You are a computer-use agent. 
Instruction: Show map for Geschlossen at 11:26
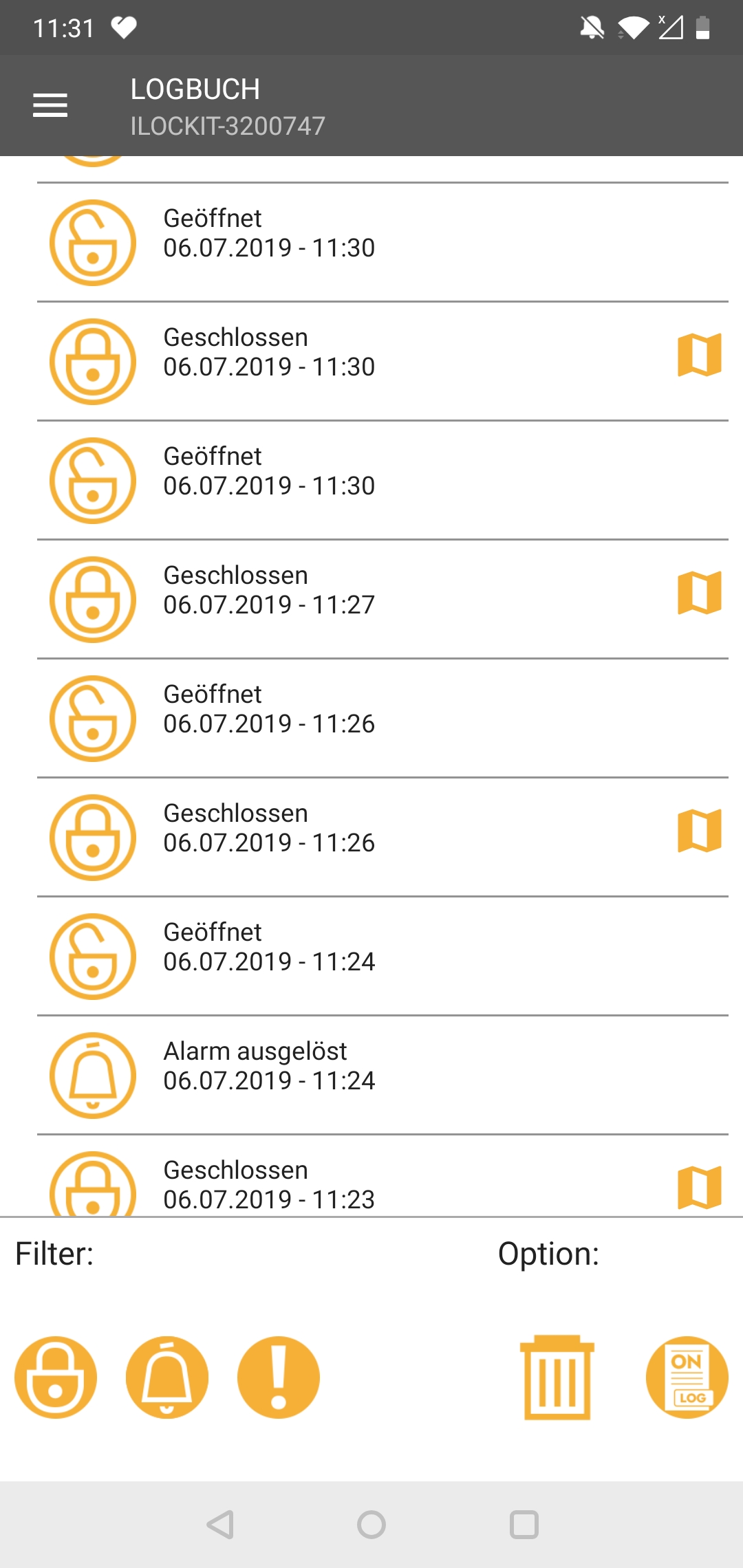pos(699,831)
